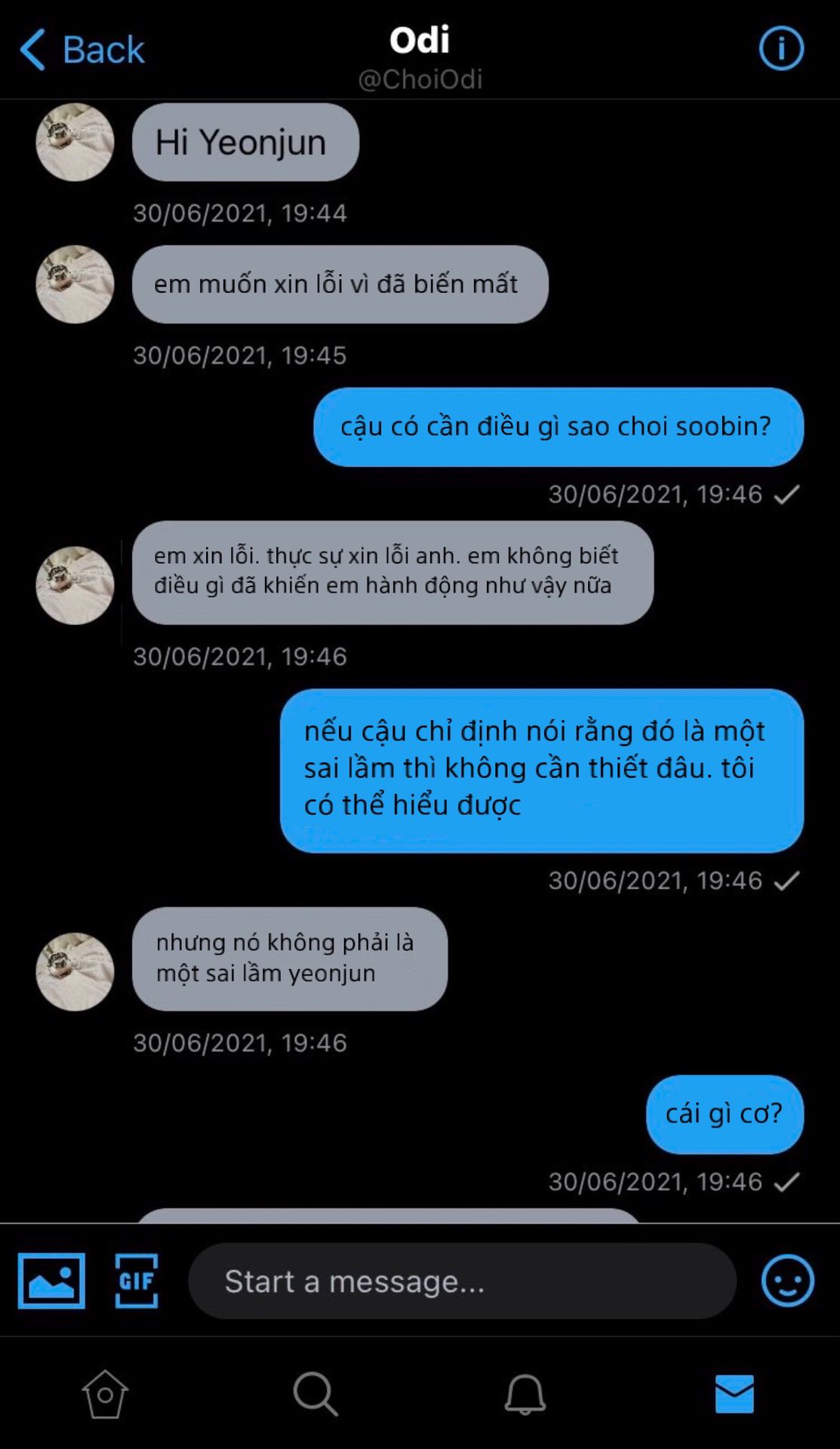The height and width of the screenshot is (1449, 840).
Task: Open the Notifications tab
Action: tap(525, 1394)
